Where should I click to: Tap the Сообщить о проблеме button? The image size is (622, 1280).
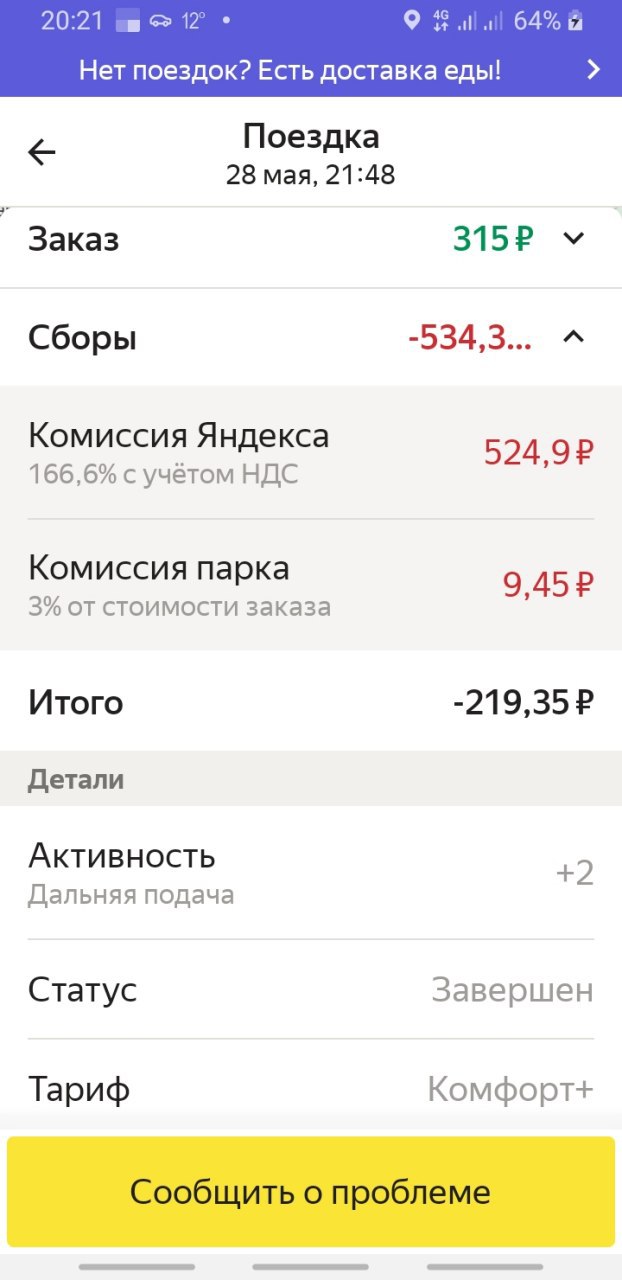pos(311,1191)
